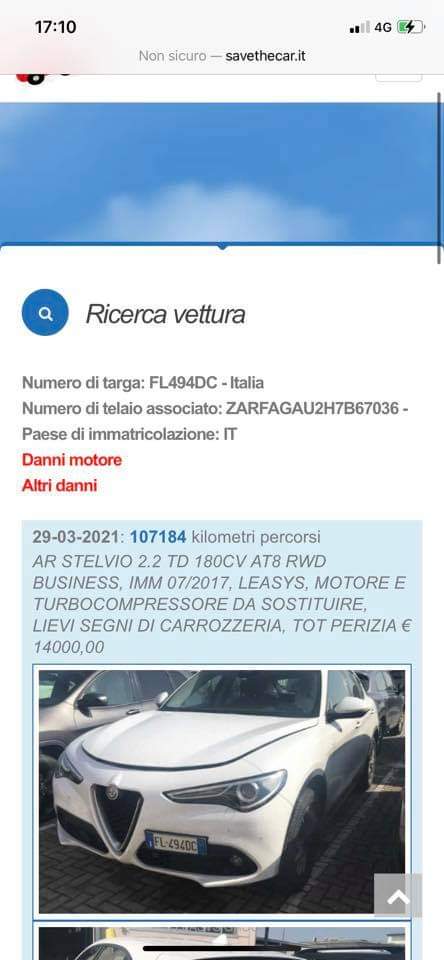Tap the scroll-to-top arrow button
The height and width of the screenshot is (960, 444).
tap(398, 895)
